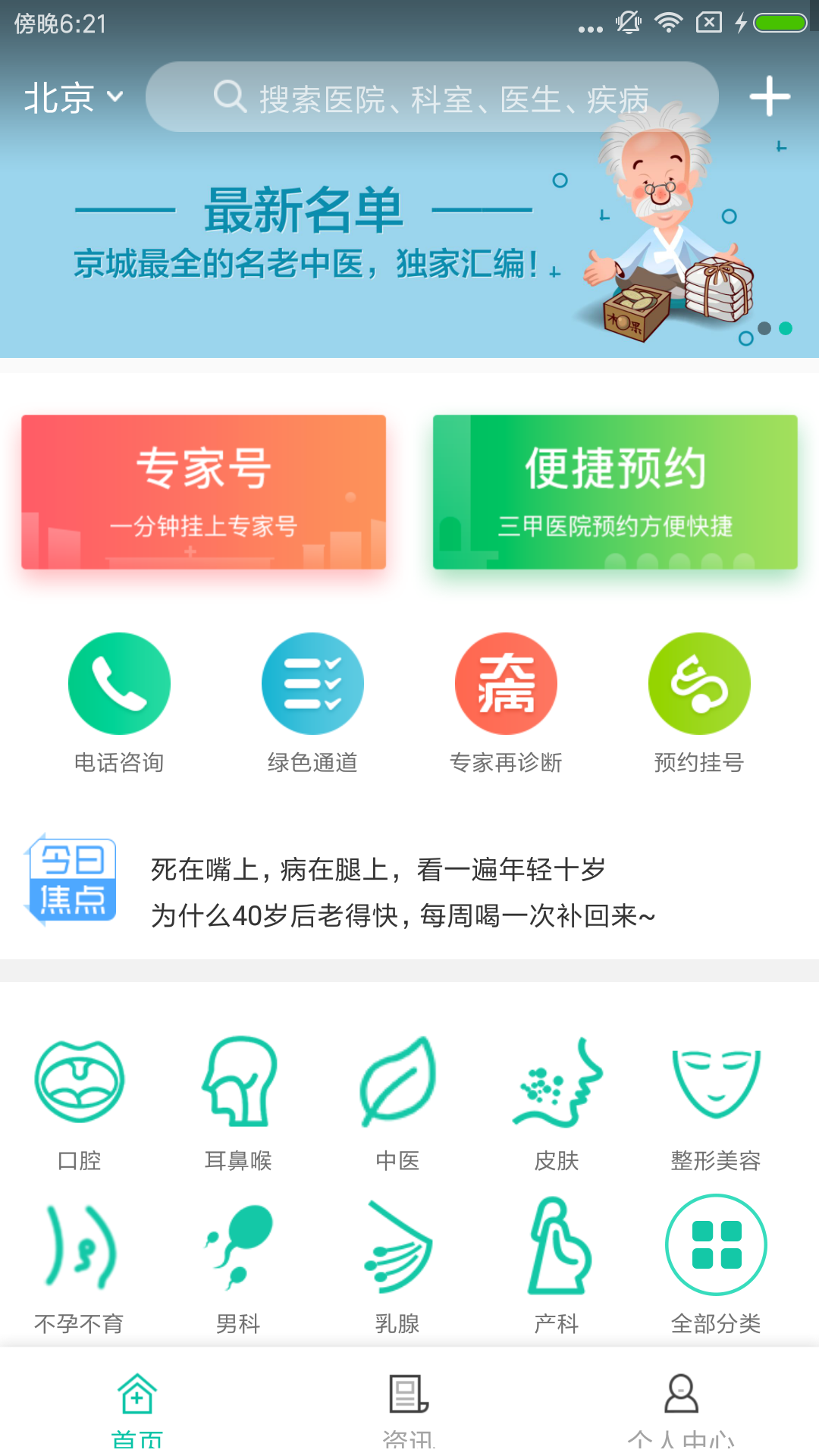
Task: Open 绿色通道 green channel
Action: pyautogui.click(x=312, y=701)
